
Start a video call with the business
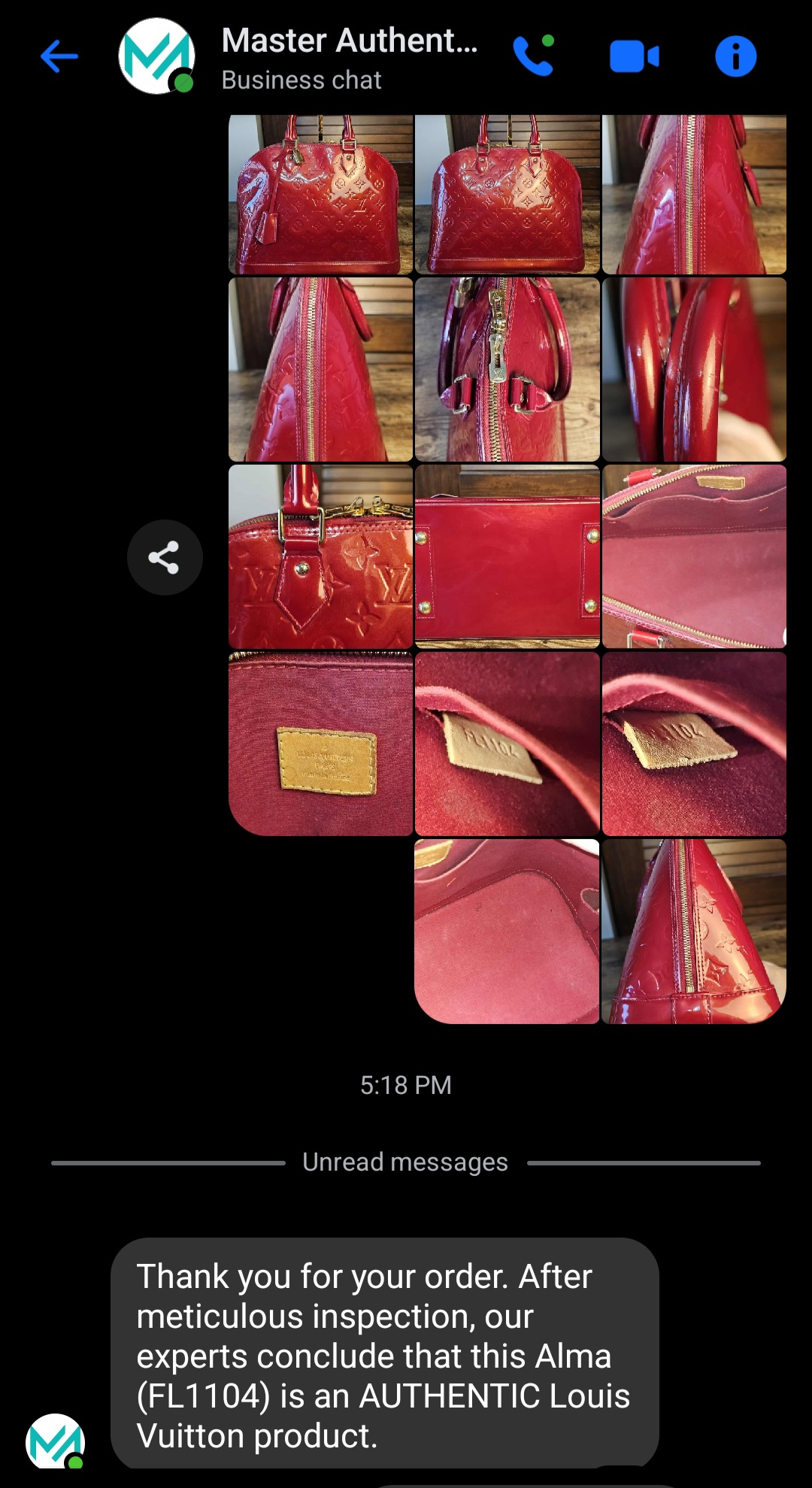coord(634,57)
